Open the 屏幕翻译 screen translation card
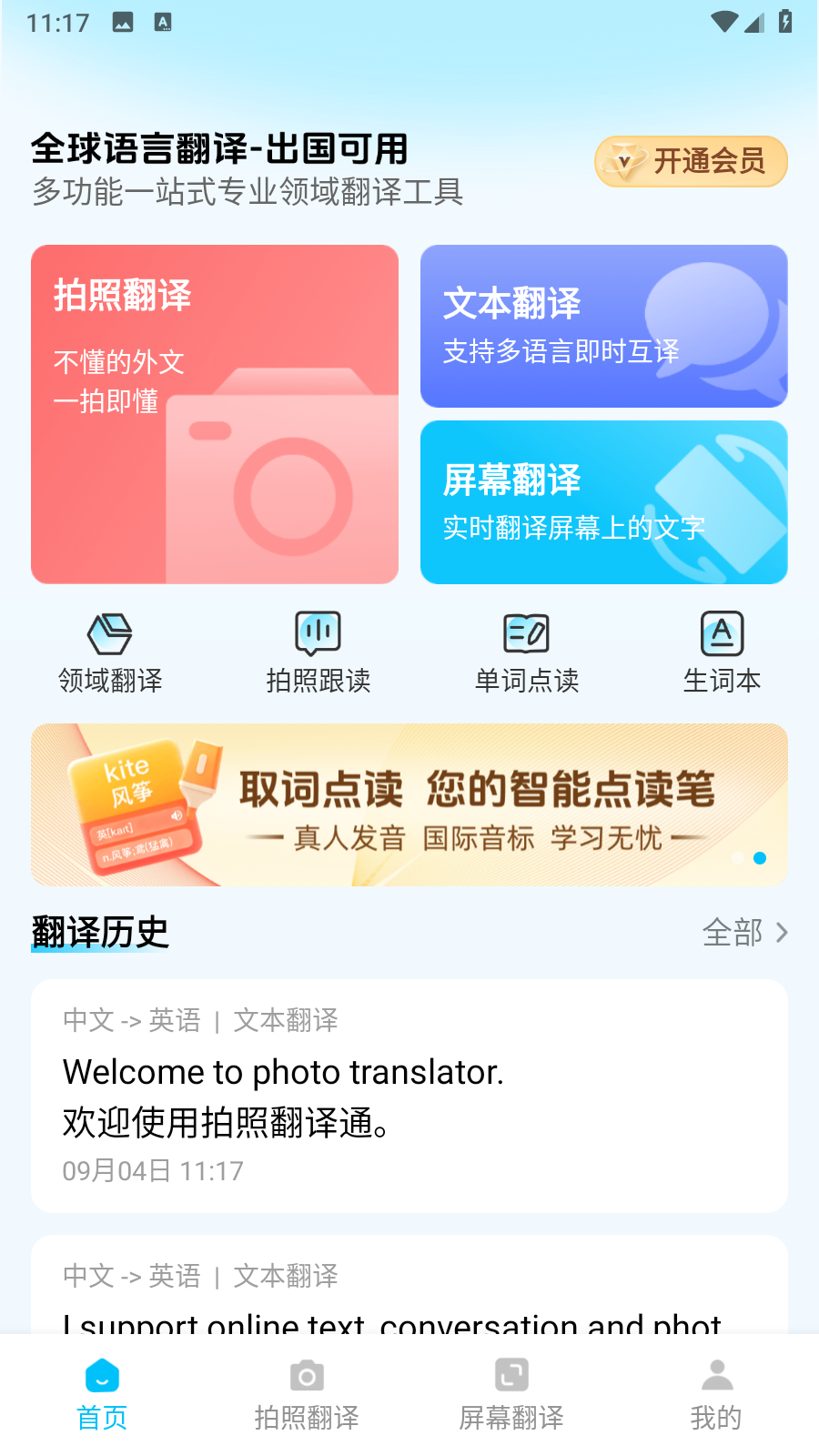The width and height of the screenshot is (819, 1456). point(603,501)
